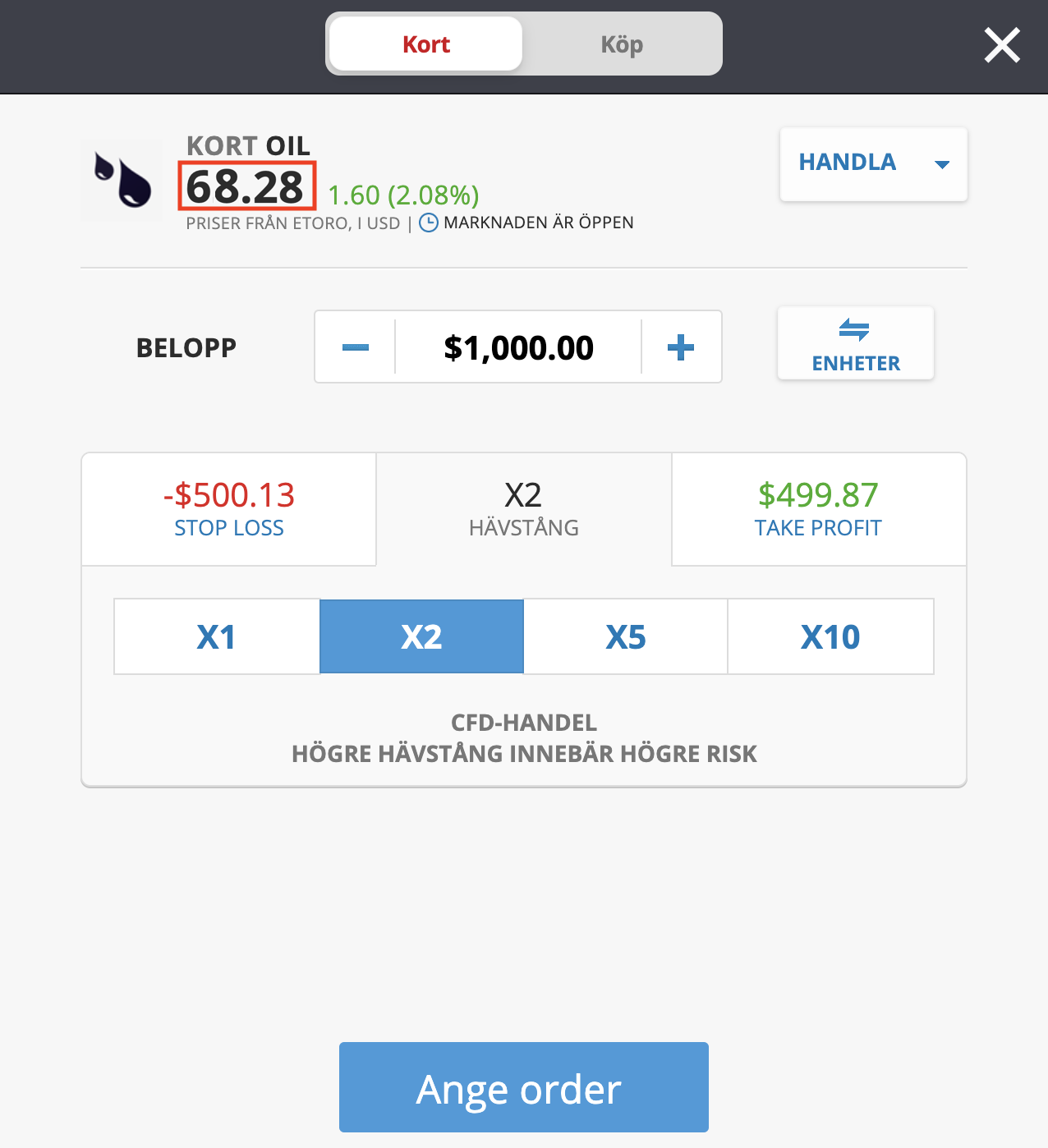The width and height of the screenshot is (1048, 1148).
Task: Expand the HANDLA dropdown
Action: tap(873, 163)
